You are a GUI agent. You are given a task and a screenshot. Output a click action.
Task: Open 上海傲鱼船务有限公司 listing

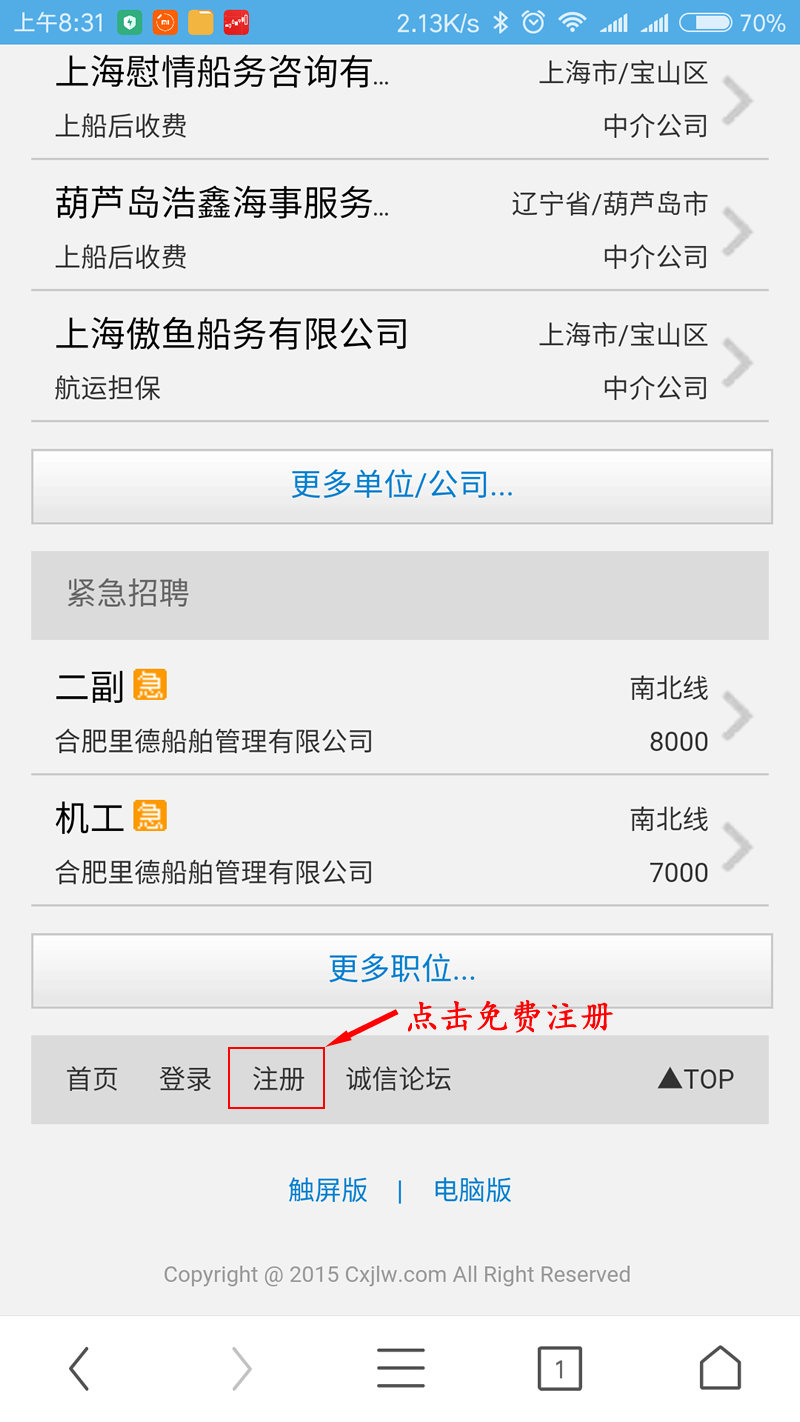point(400,360)
